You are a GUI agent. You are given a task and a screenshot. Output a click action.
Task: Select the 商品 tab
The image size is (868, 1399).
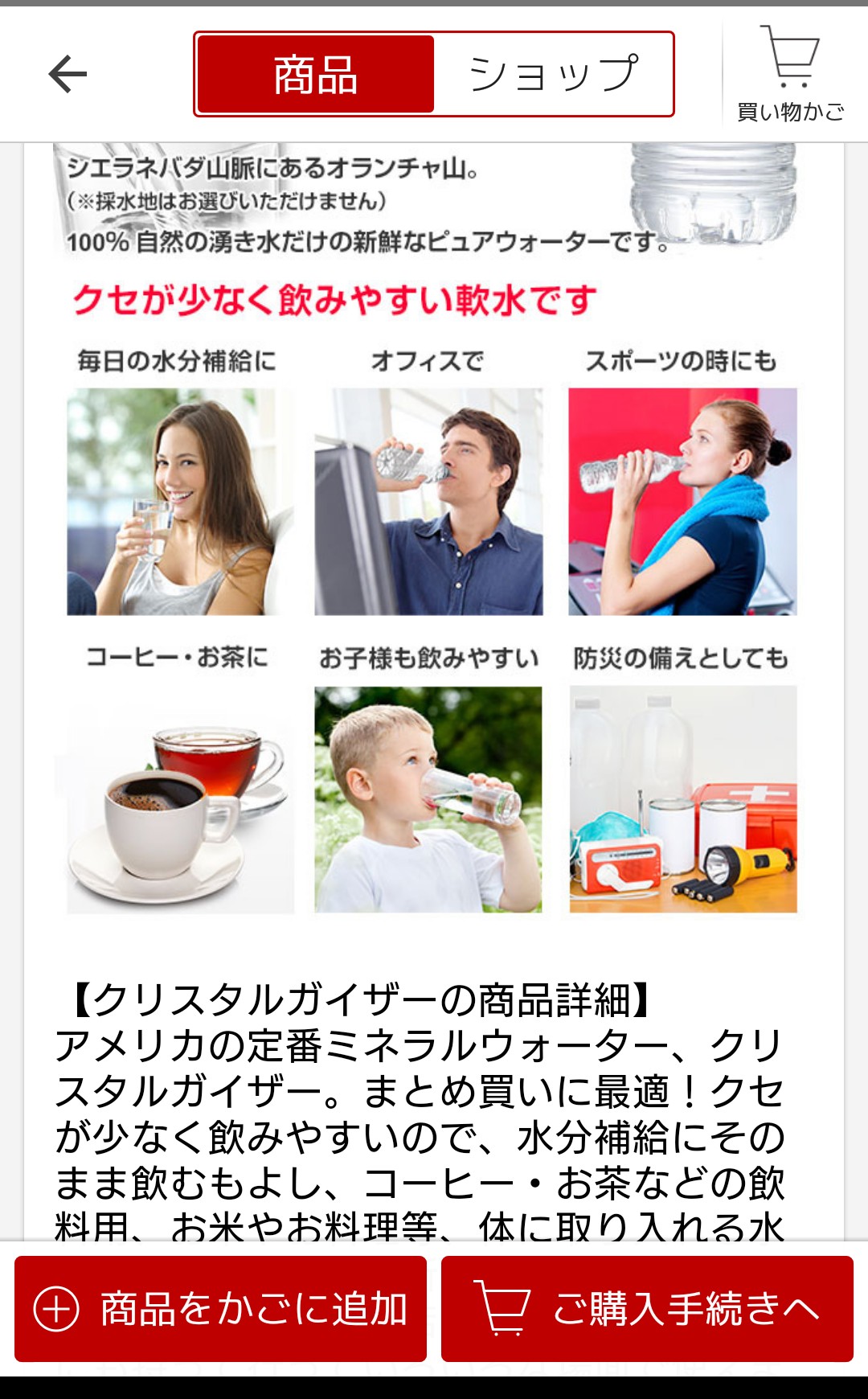click(x=315, y=75)
